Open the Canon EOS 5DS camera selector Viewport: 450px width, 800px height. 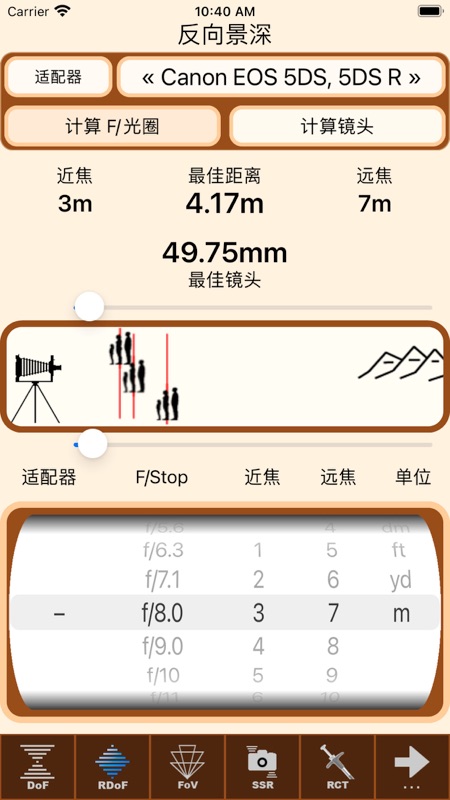tap(281, 77)
